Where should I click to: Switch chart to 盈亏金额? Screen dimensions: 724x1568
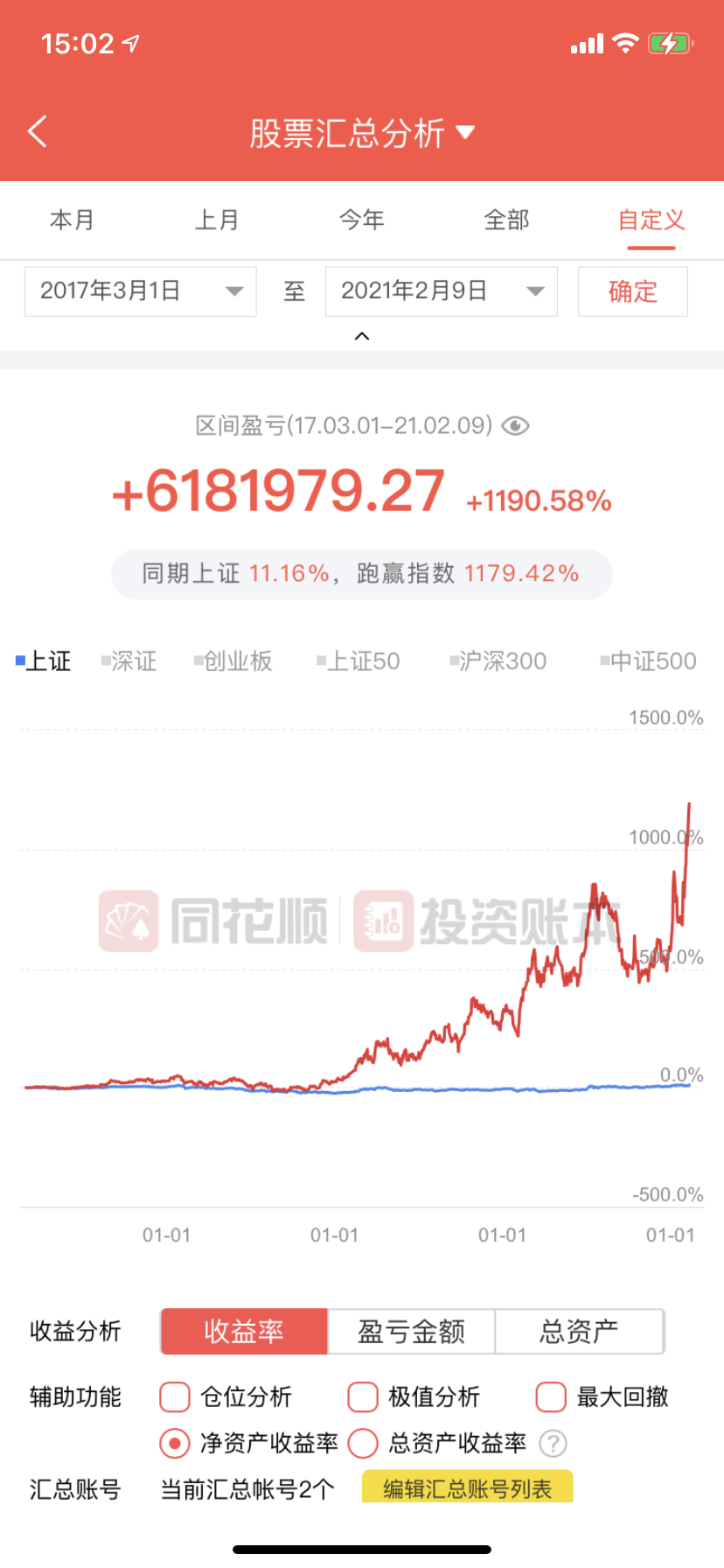point(411,1332)
